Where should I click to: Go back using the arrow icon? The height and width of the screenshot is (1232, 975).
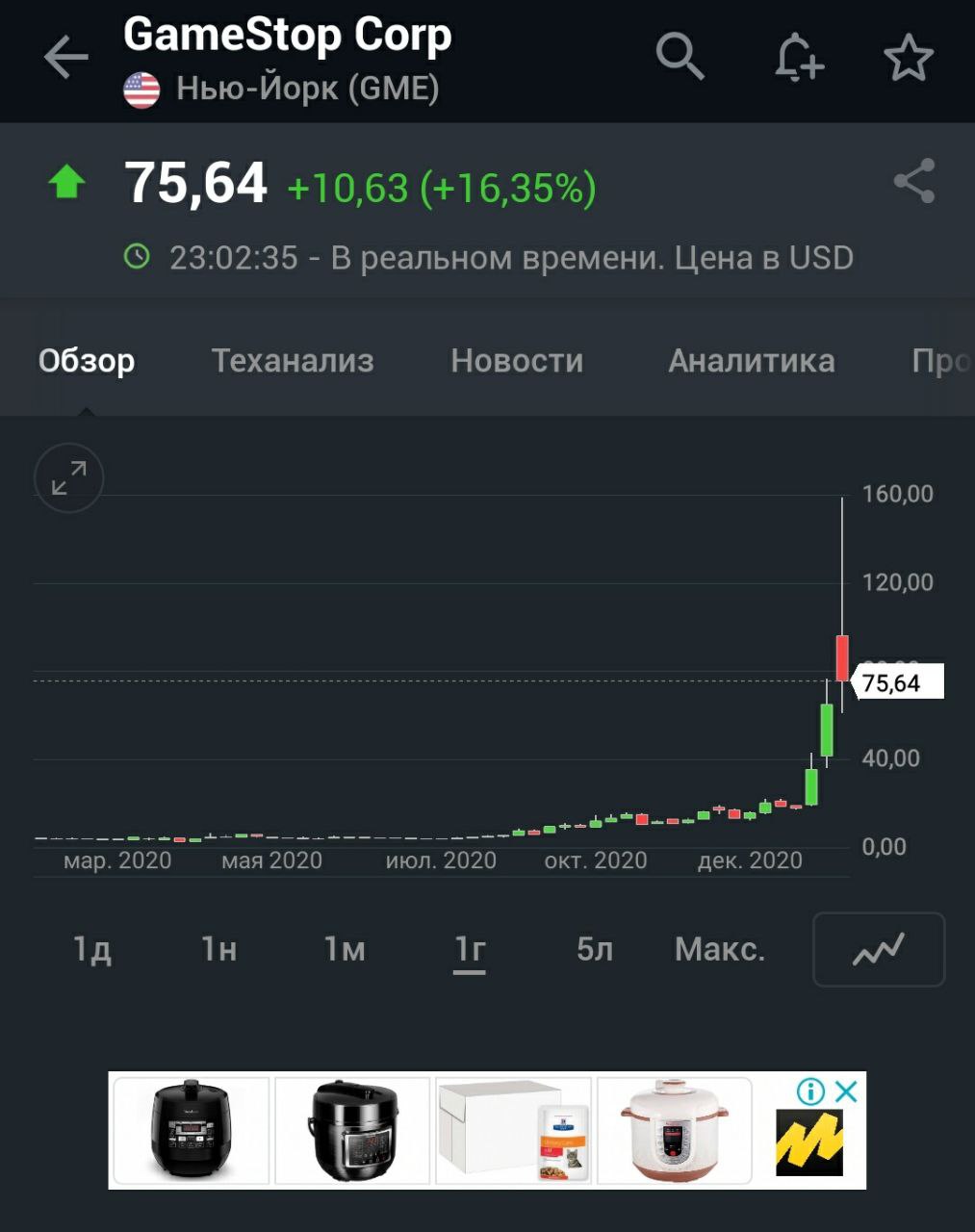point(65,58)
